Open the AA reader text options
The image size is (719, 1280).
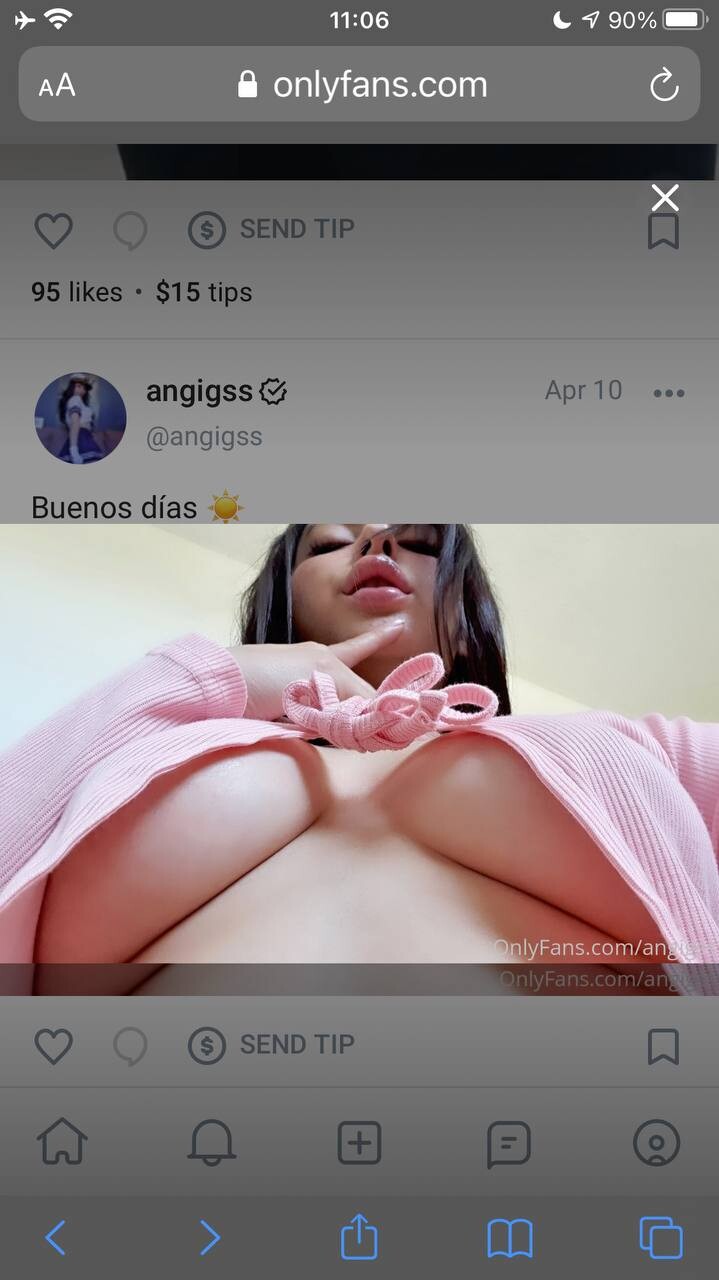pos(57,86)
